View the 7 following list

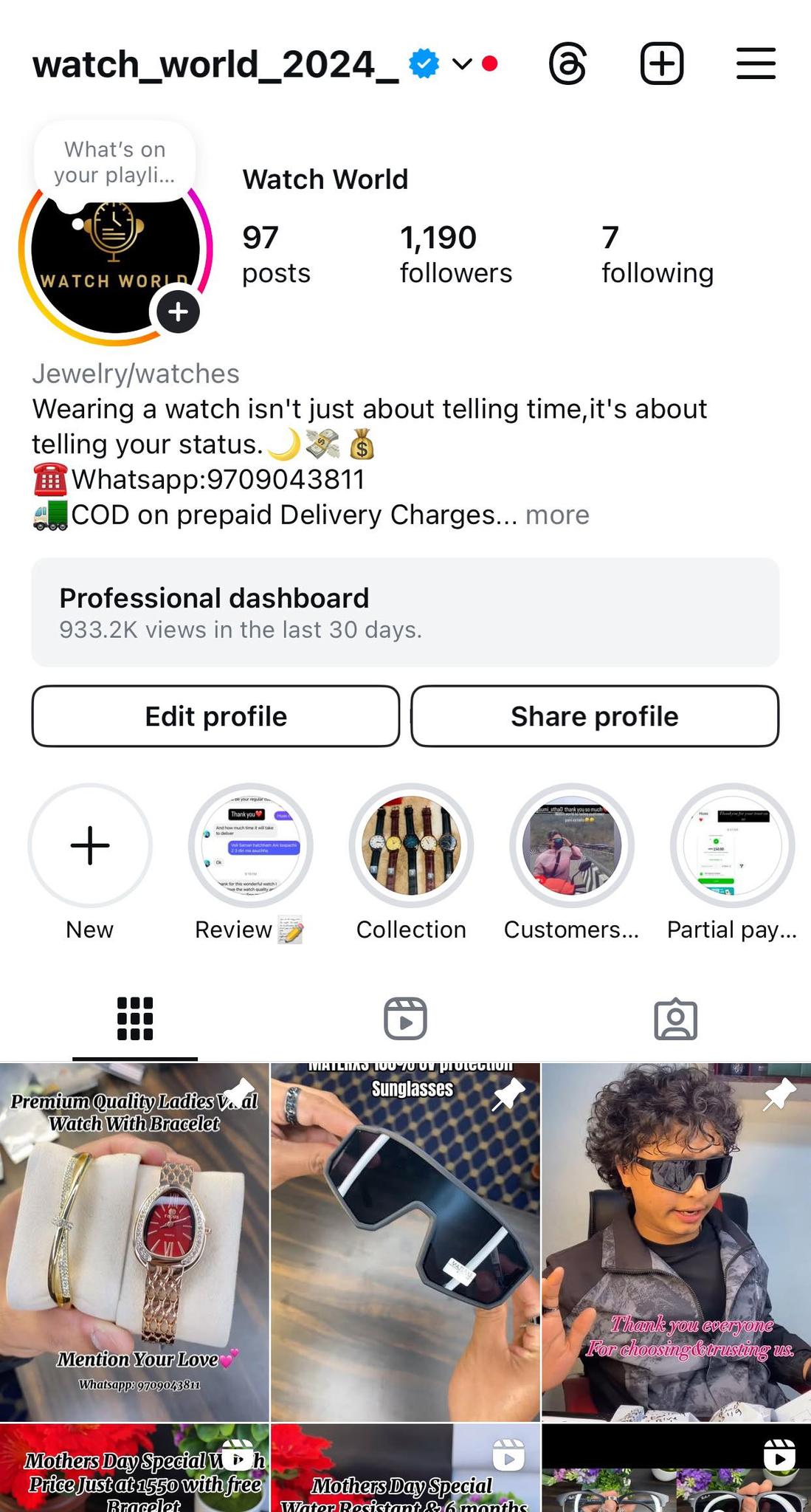pyautogui.click(x=657, y=255)
